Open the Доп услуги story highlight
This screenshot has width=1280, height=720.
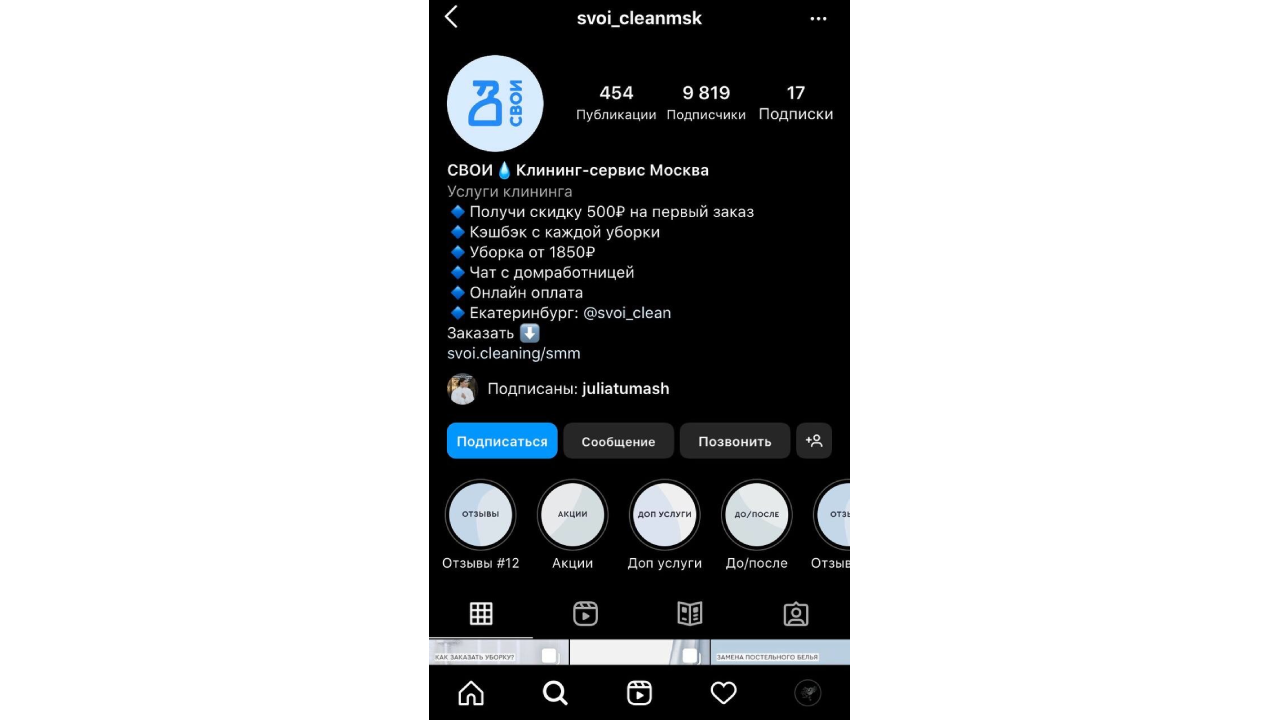pos(664,515)
